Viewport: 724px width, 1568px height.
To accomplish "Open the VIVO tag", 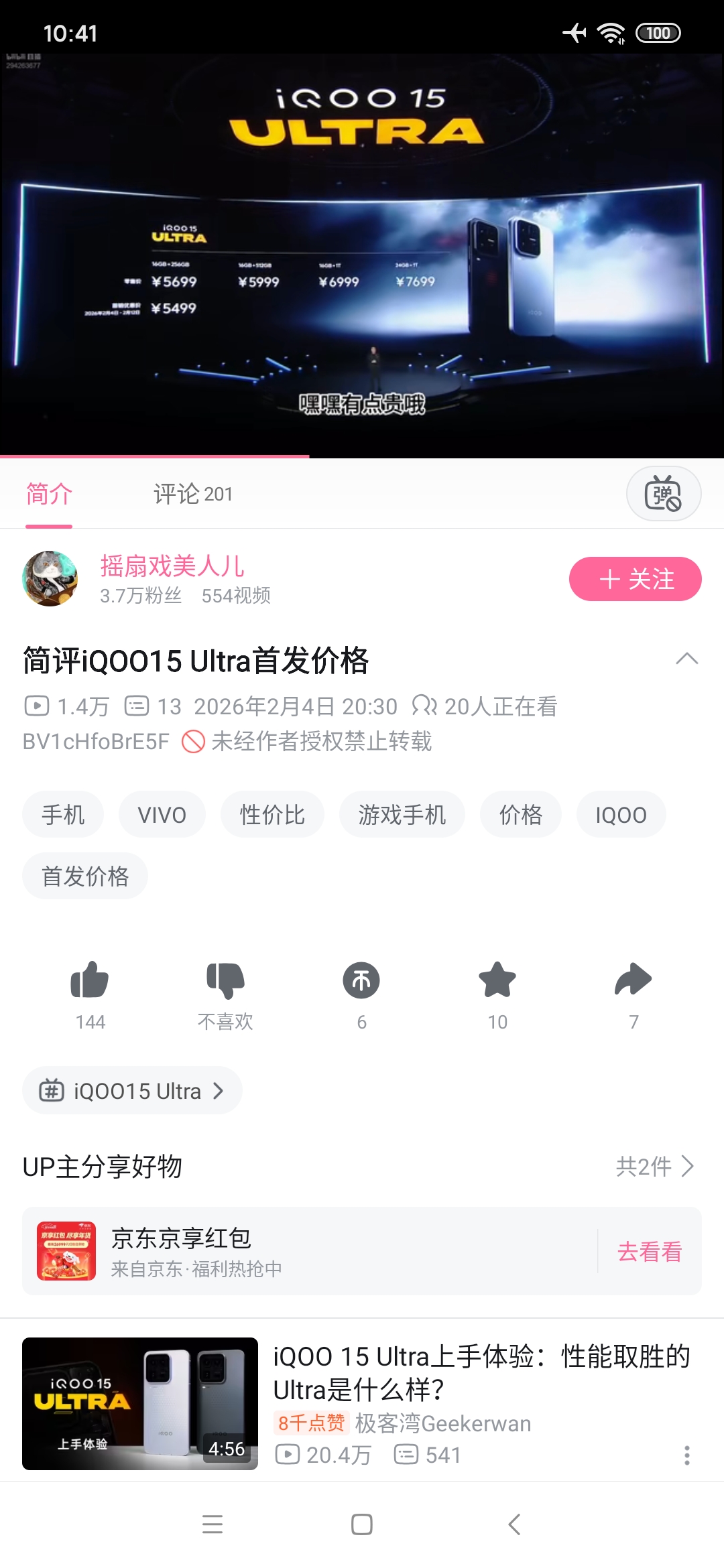I will [x=162, y=815].
